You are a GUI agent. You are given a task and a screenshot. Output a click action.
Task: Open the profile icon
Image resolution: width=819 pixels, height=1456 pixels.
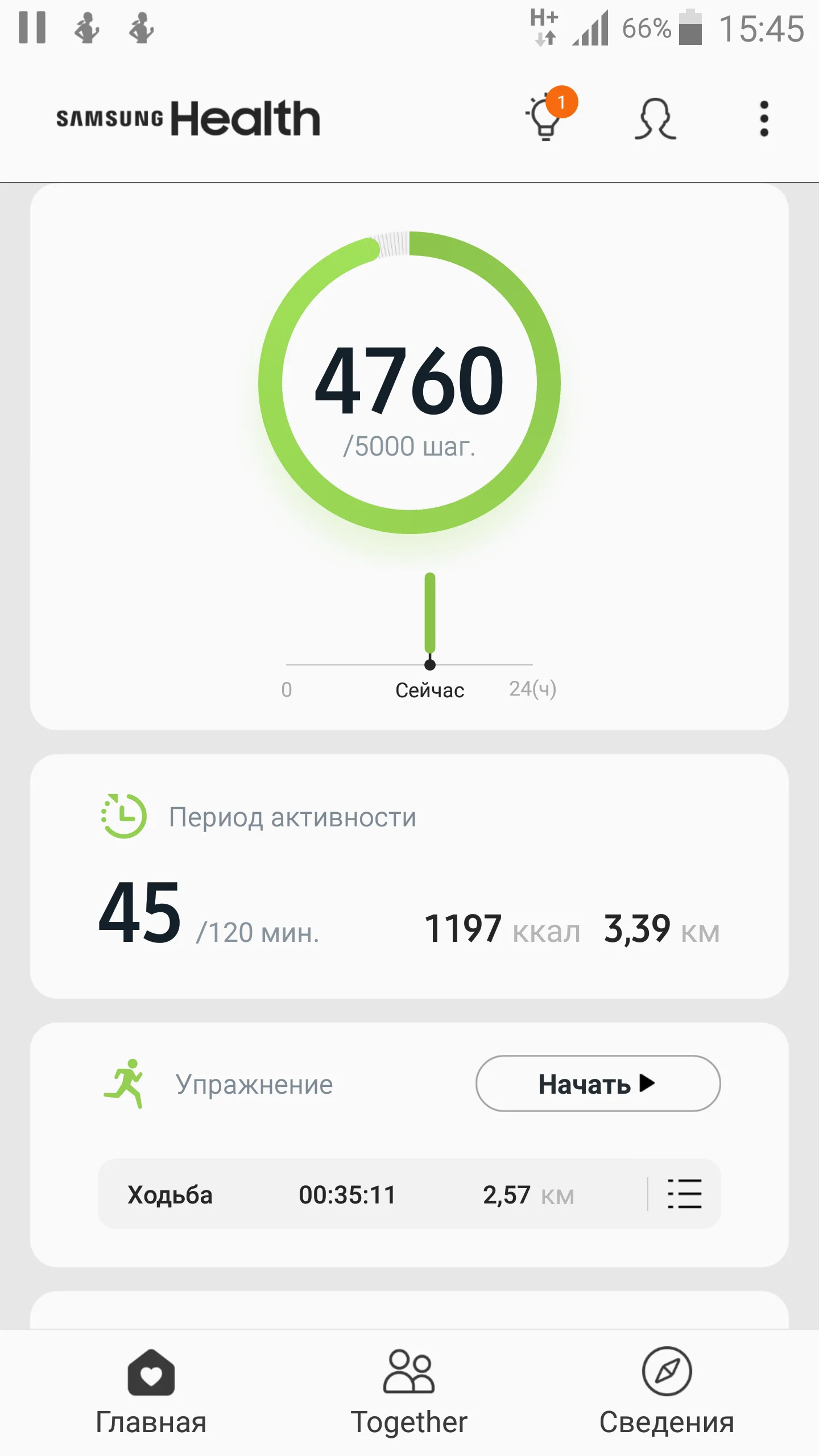pos(655,119)
